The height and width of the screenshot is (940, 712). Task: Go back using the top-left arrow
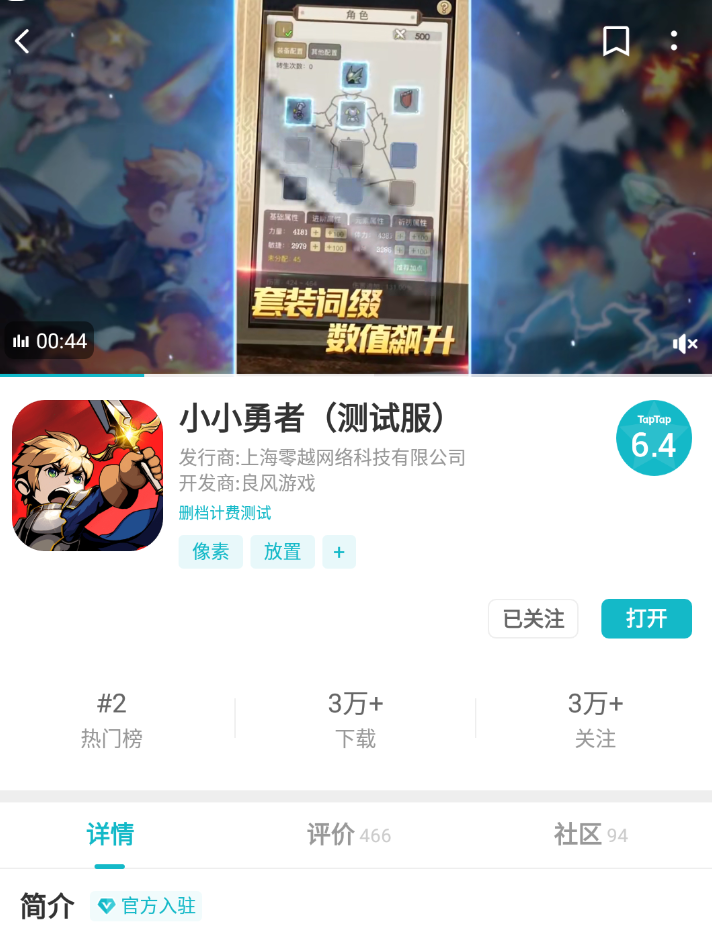click(23, 41)
